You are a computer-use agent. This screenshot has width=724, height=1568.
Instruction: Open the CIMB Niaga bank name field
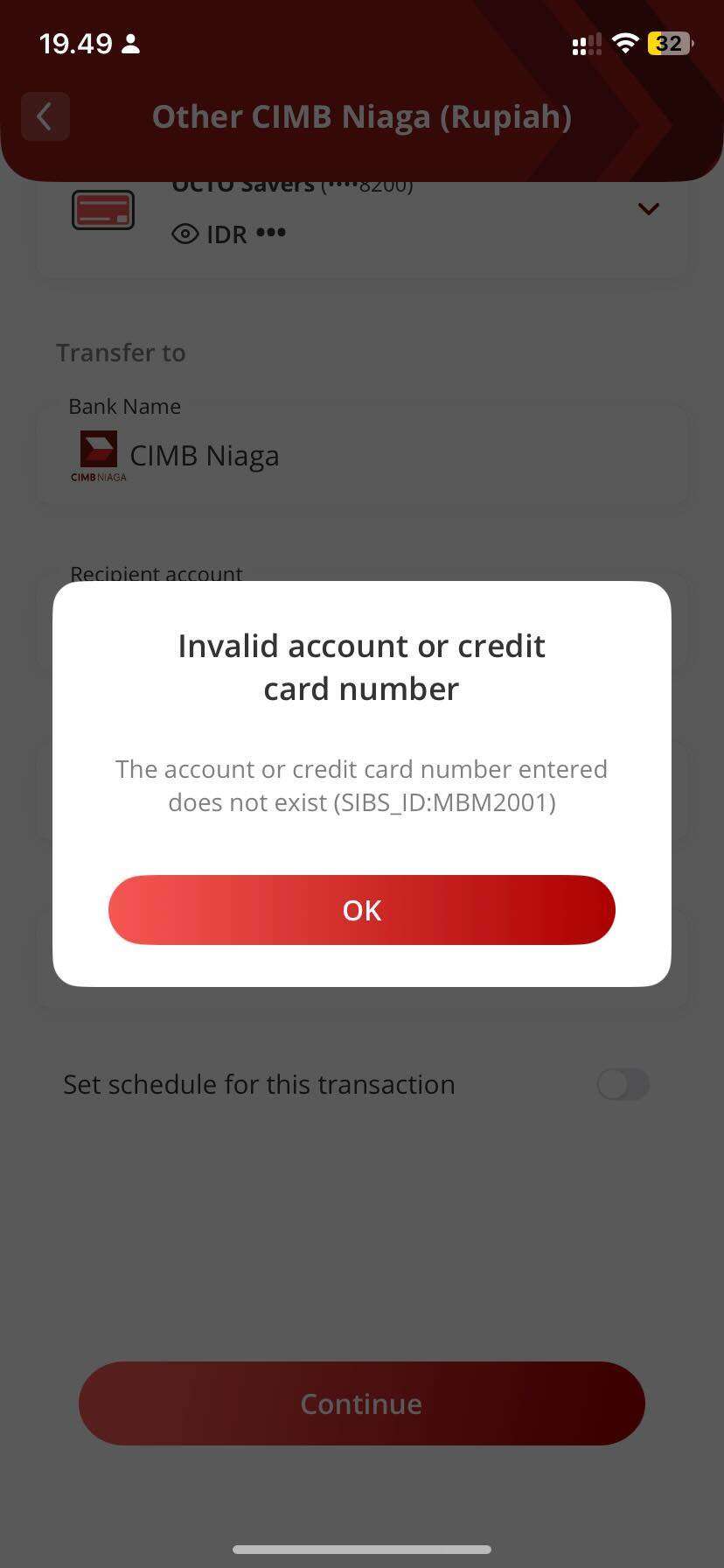(362, 455)
